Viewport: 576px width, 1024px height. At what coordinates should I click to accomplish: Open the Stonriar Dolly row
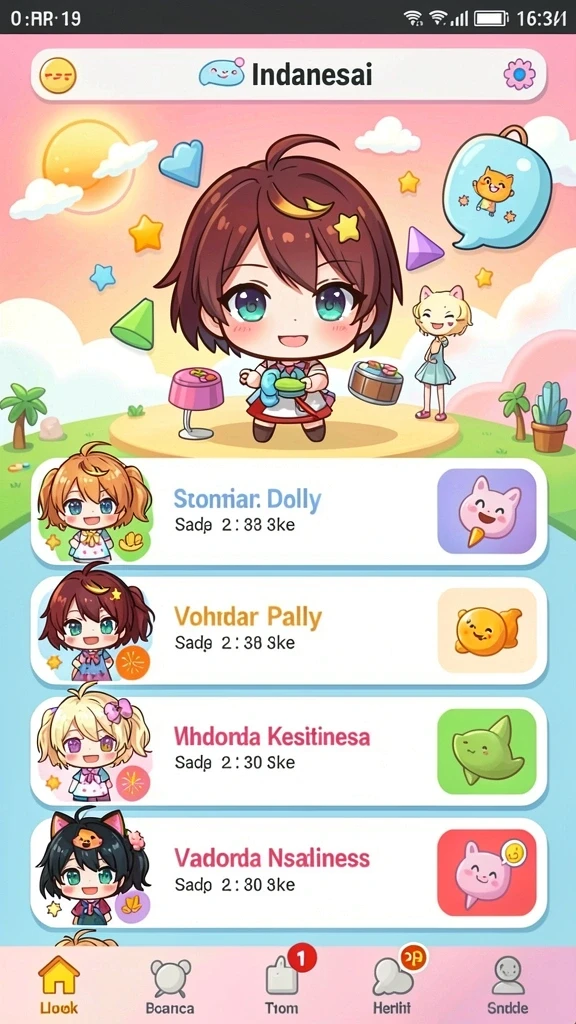point(289,511)
